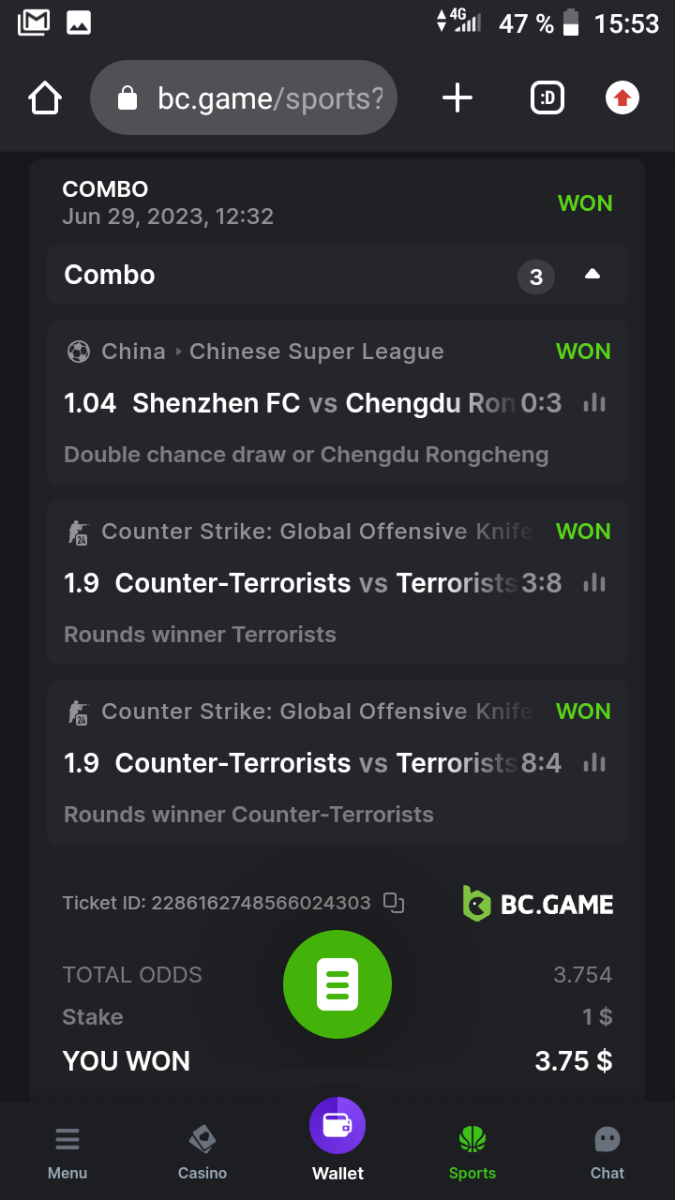Open a new browser tab
Image resolution: width=675 pixels, height=1200 pixels.
pyautogui.click(x=457, y=98)
